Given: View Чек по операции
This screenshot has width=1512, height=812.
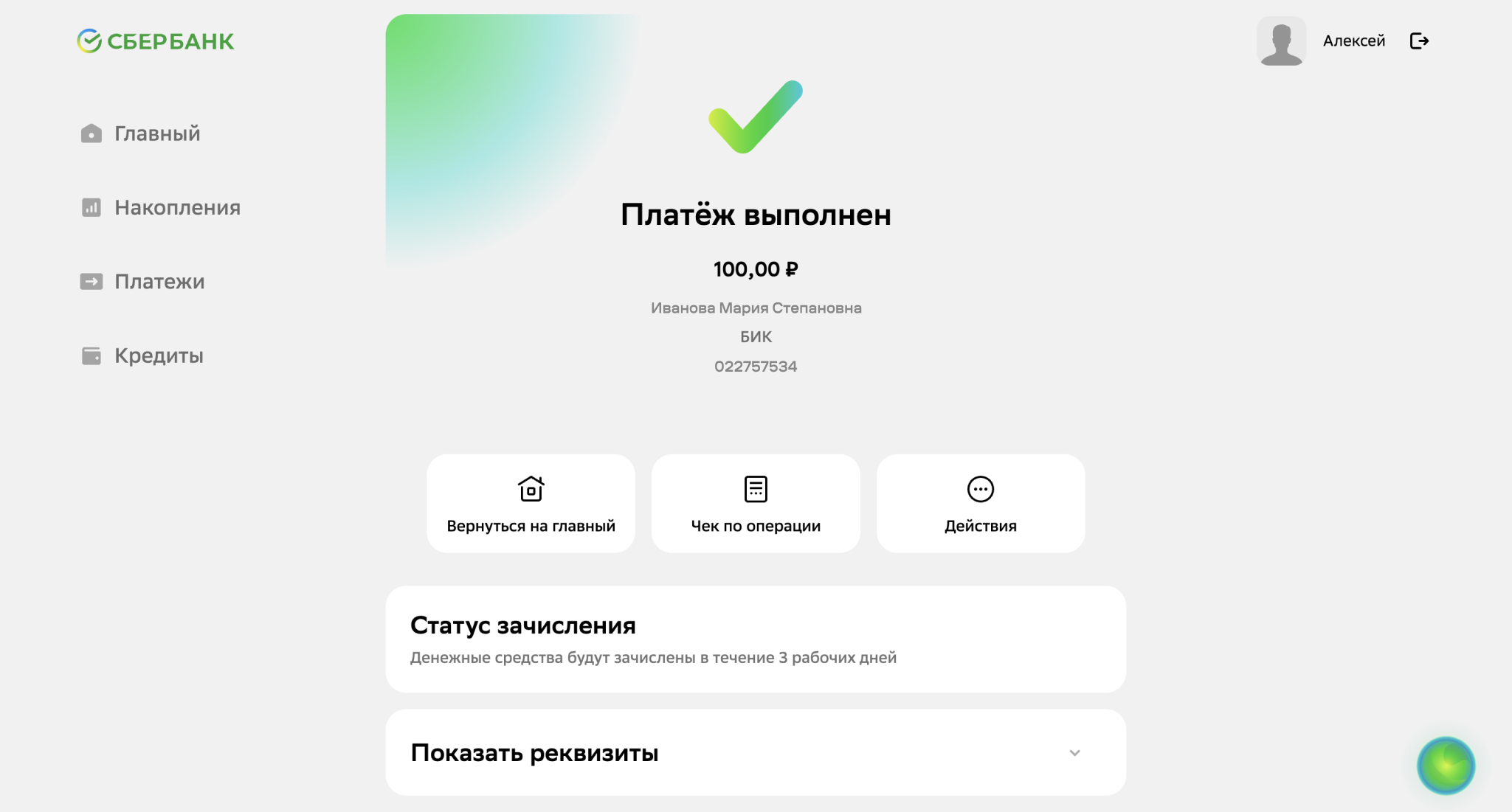Looking at the screenshot, I should (x=756, y=504).
